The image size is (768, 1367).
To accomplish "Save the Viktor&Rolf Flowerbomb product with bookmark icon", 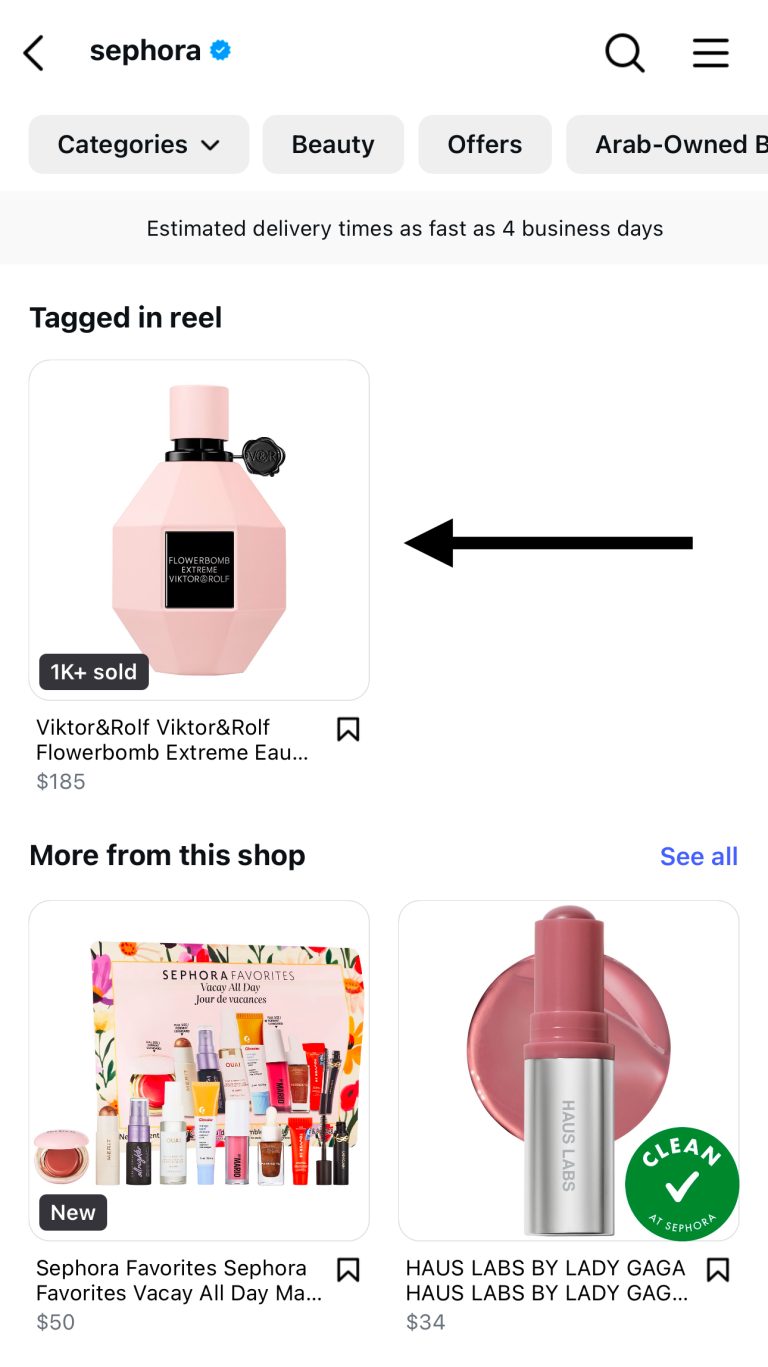I will pos(348,729).
